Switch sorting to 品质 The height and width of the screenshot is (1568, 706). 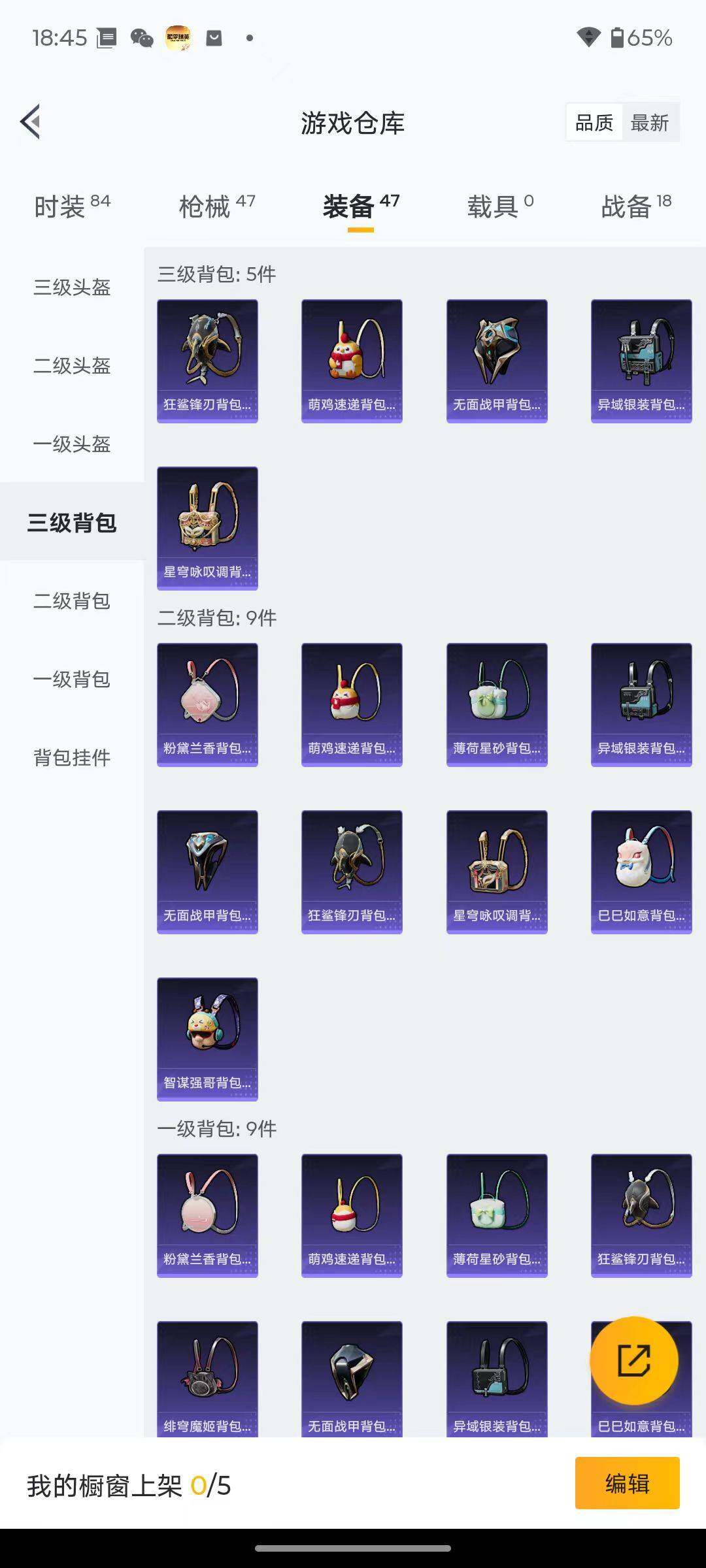pos(594,122)
